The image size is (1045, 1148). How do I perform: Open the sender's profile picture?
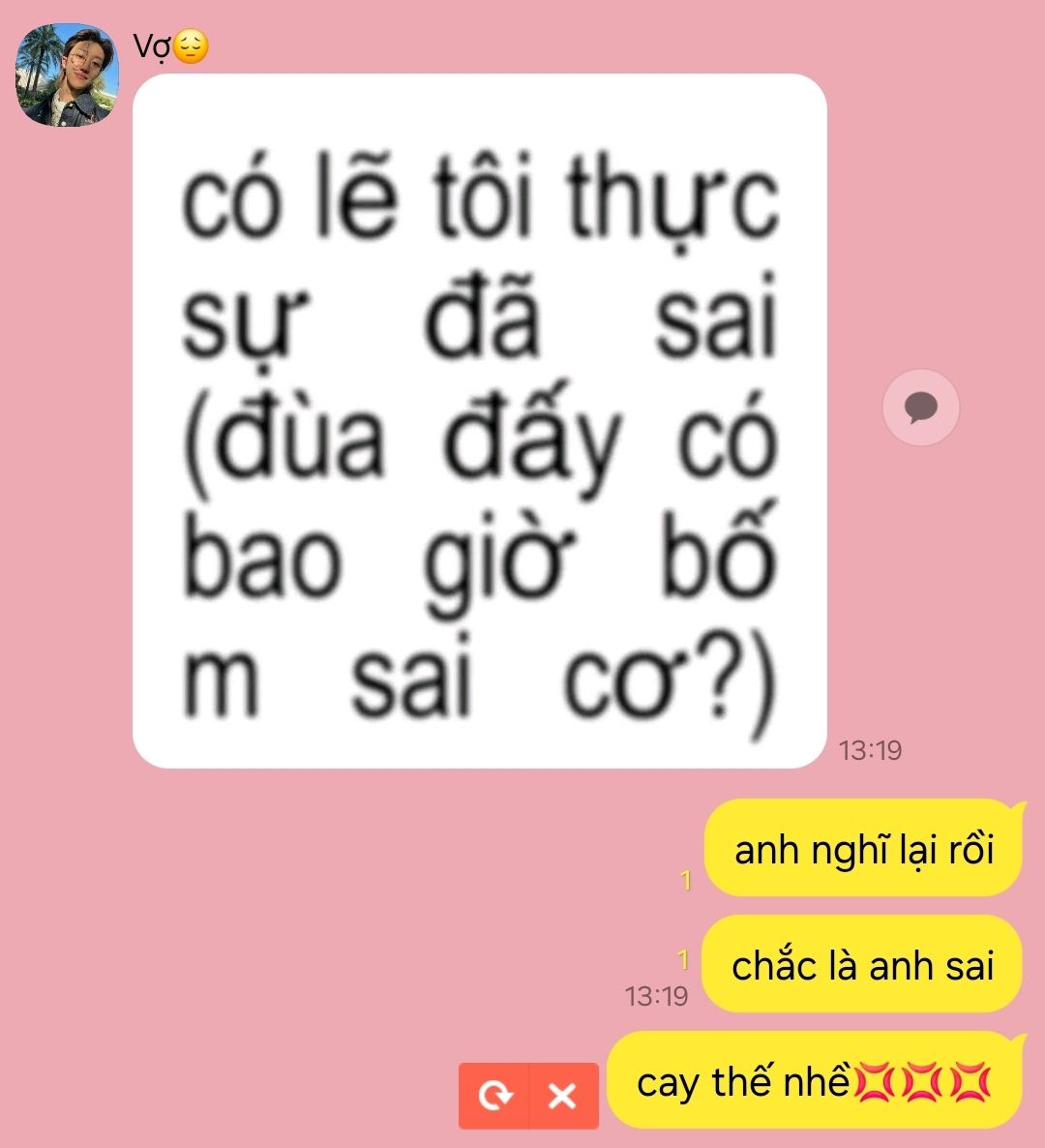(68, 75)
